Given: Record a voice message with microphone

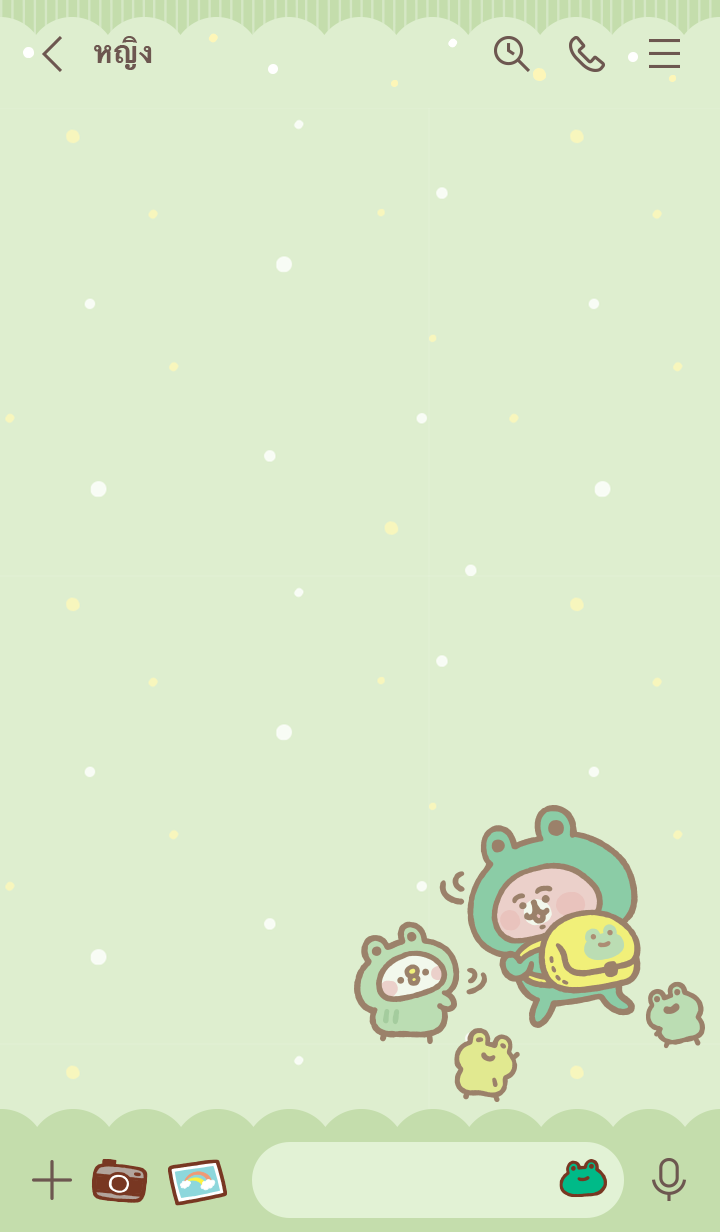Looking at the screenshot, I should pyautogui.click(x=668, y=1179).
